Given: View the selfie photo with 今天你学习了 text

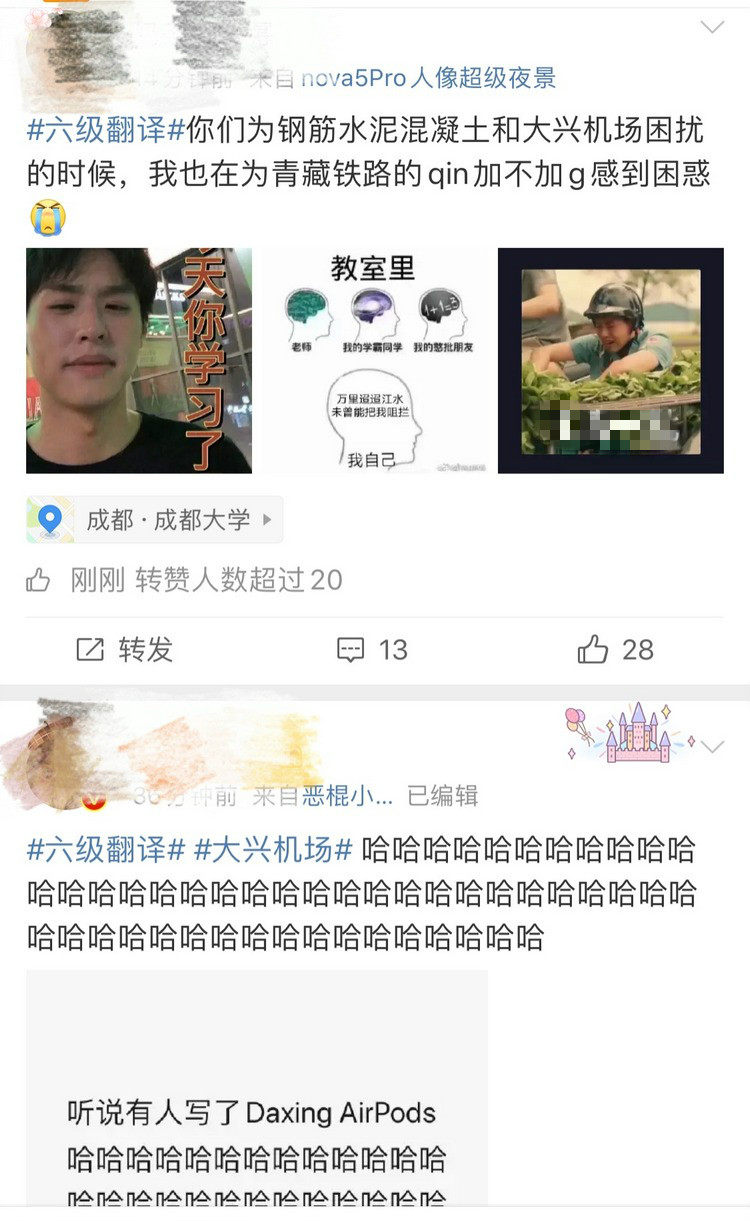Looking at the screenshot, I should pyautogui.click(x=139, y=361).
